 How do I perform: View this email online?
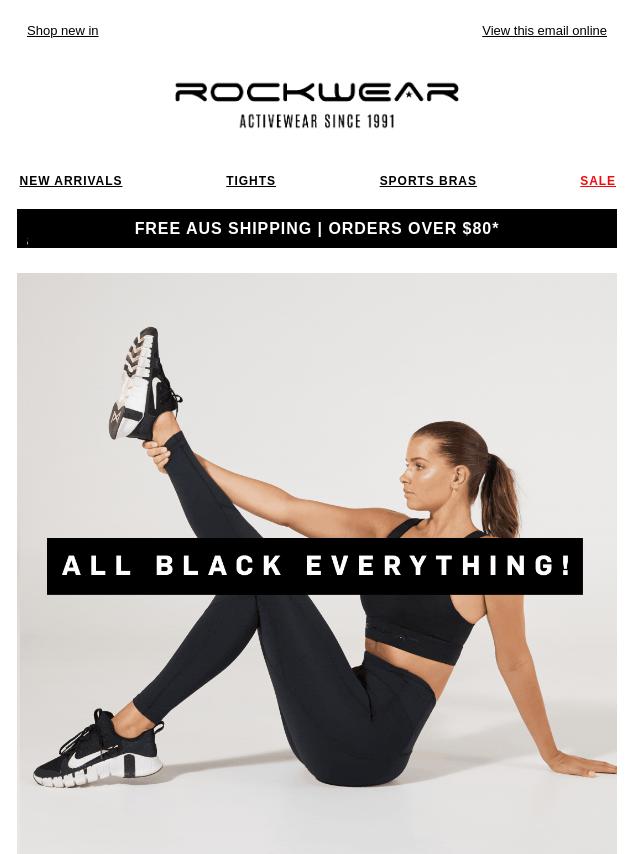coord(544,31)
